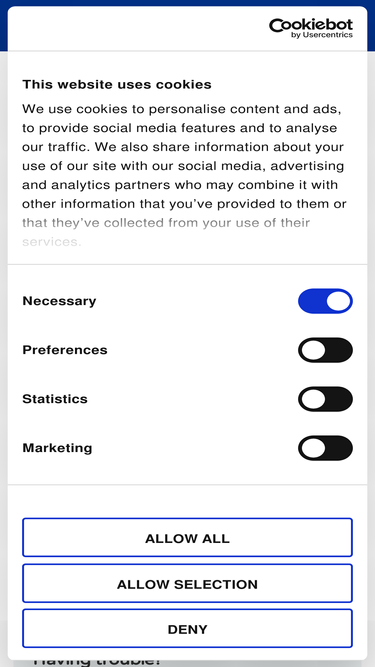Choose ALLOW SELECTION
The image size is (375, 667).
[188, 583]
